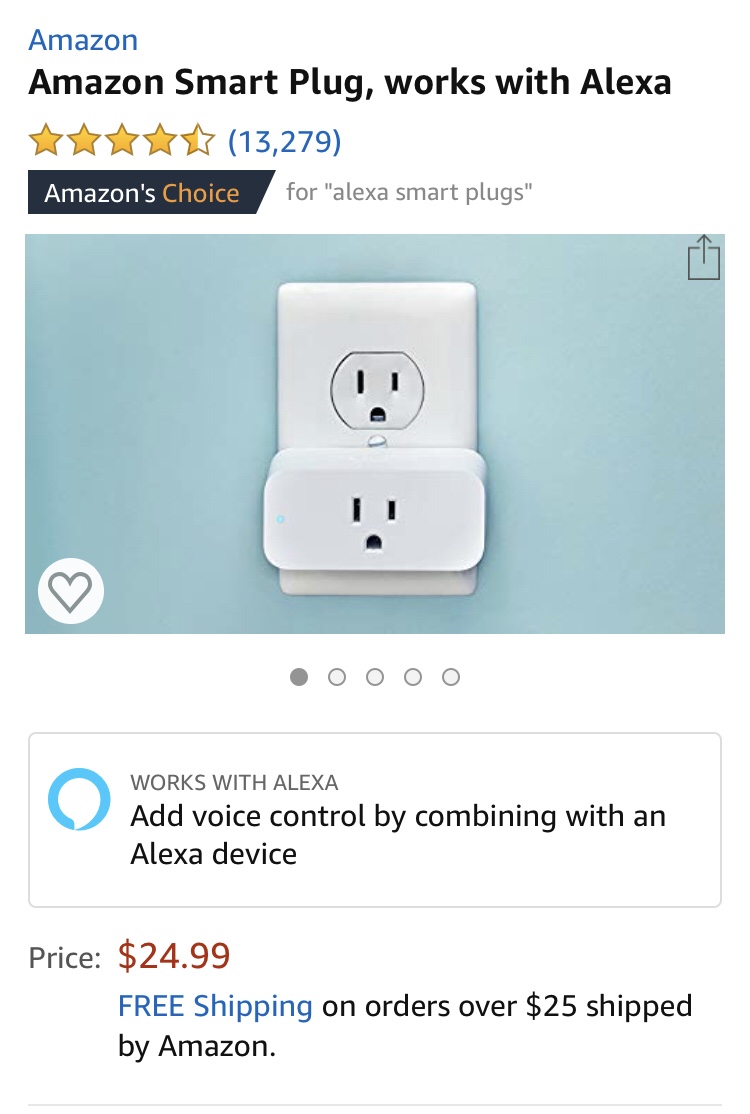
Task: Share this product
Action: [703, 258]
